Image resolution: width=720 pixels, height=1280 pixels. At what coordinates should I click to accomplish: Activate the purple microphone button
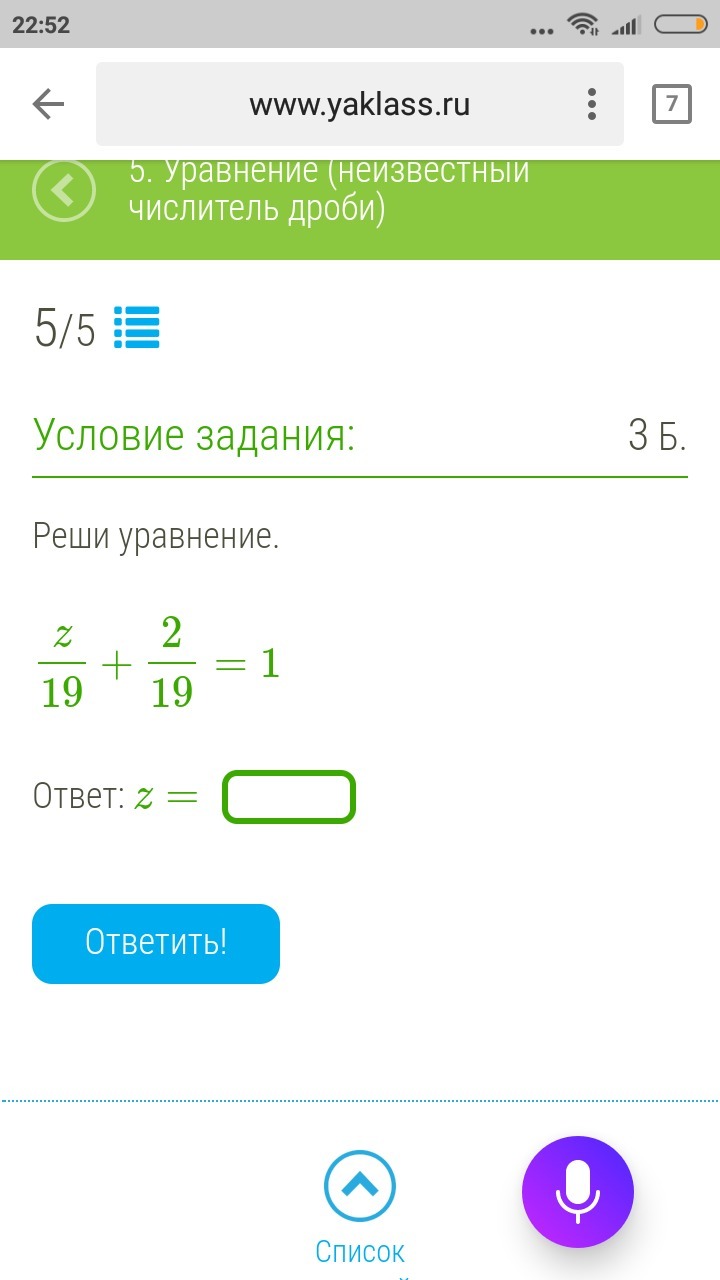tap(577, 1192)
